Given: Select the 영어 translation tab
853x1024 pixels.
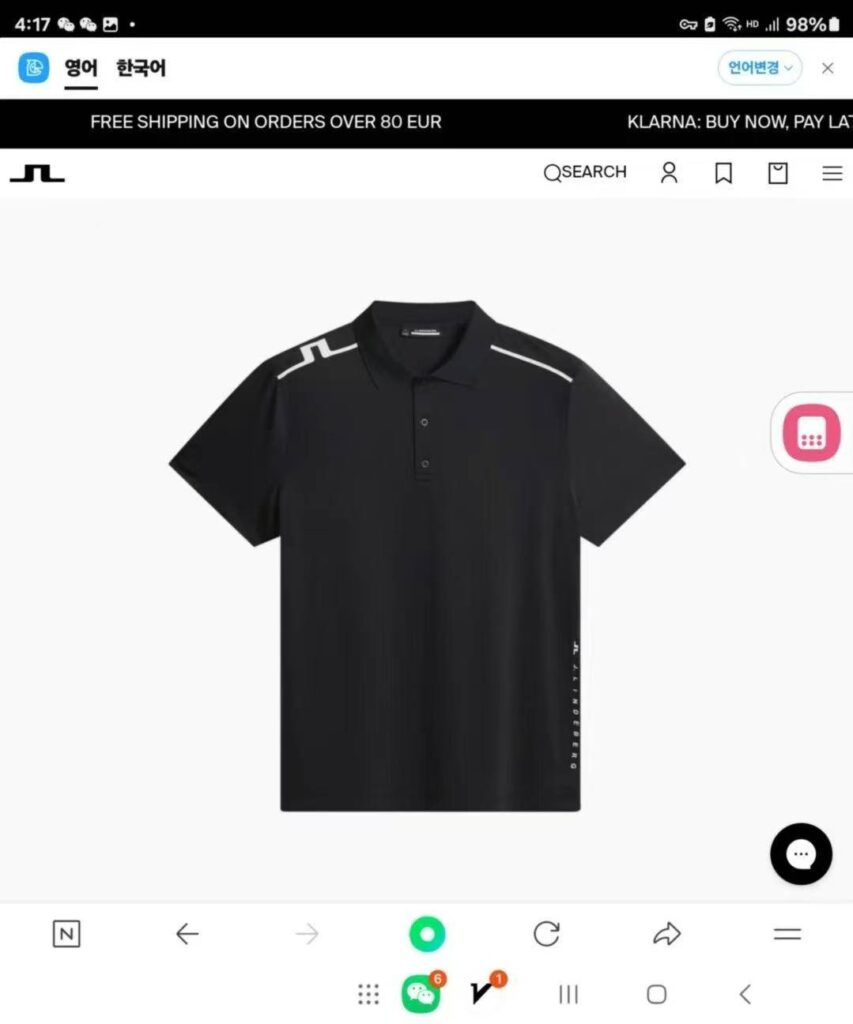Looking at the screenshot, I should tap(81, 69).
